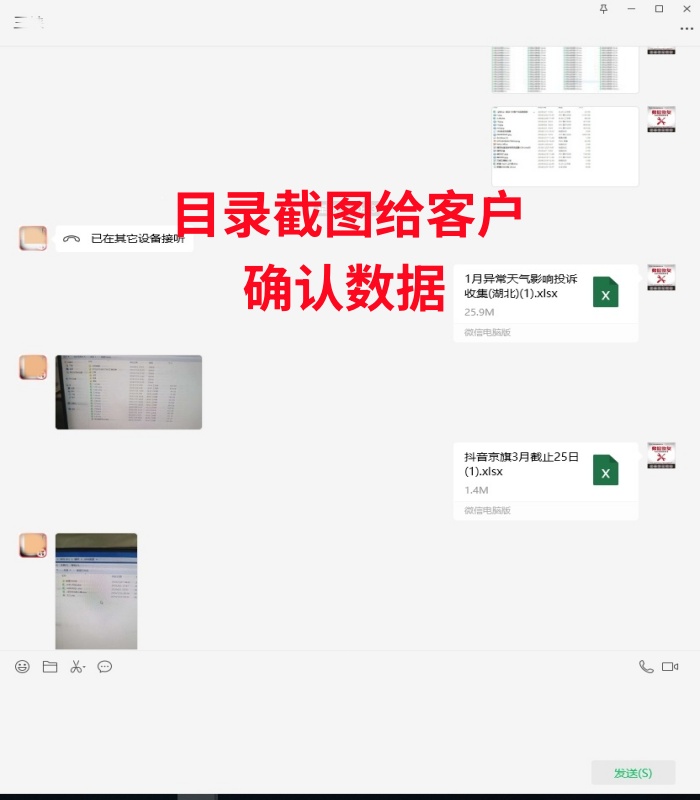
Task: Open the emoji picker
Action: 22,666
